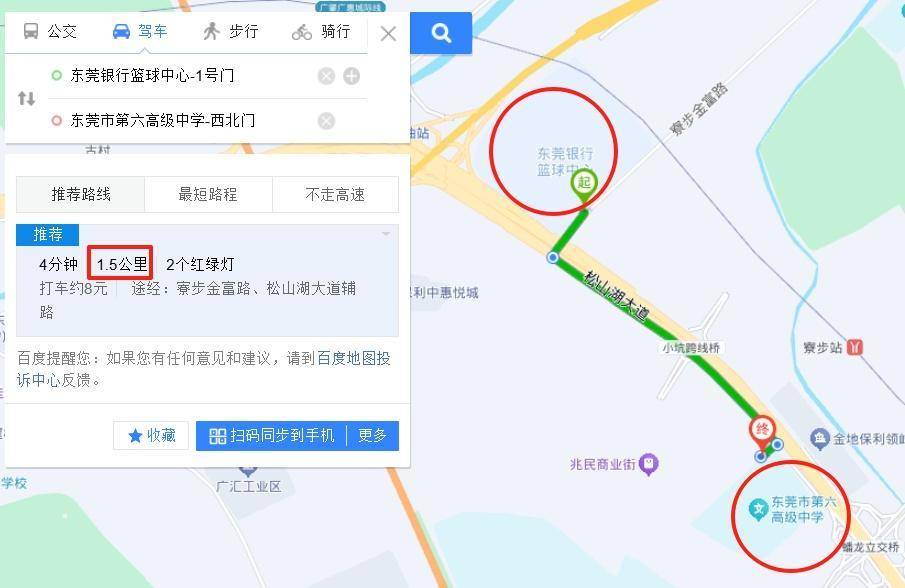Open the 百度地图投诉中心 link
This screenshot has height=588, width=905.
tap(353, 358)
